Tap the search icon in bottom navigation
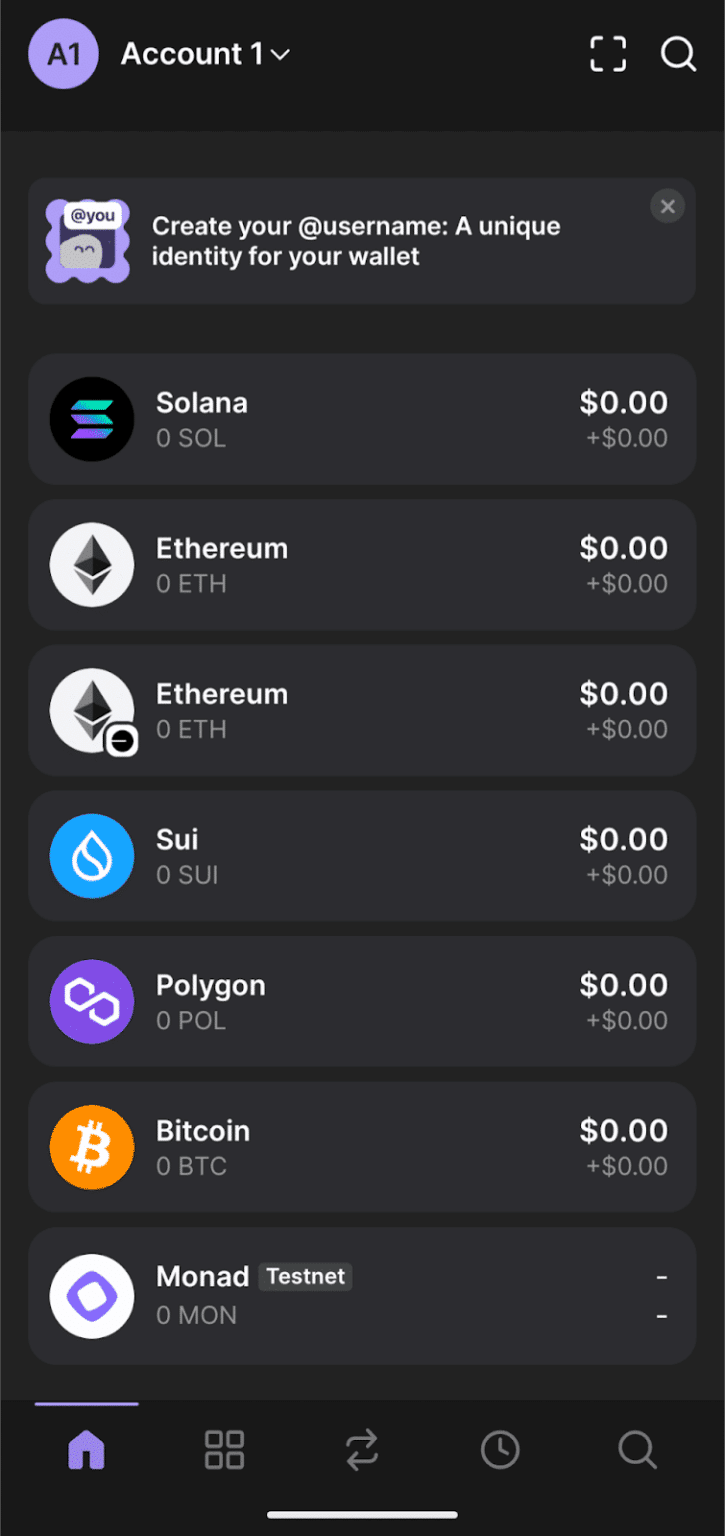Viewport: 725px width, 1536px height. [638, 1449]
